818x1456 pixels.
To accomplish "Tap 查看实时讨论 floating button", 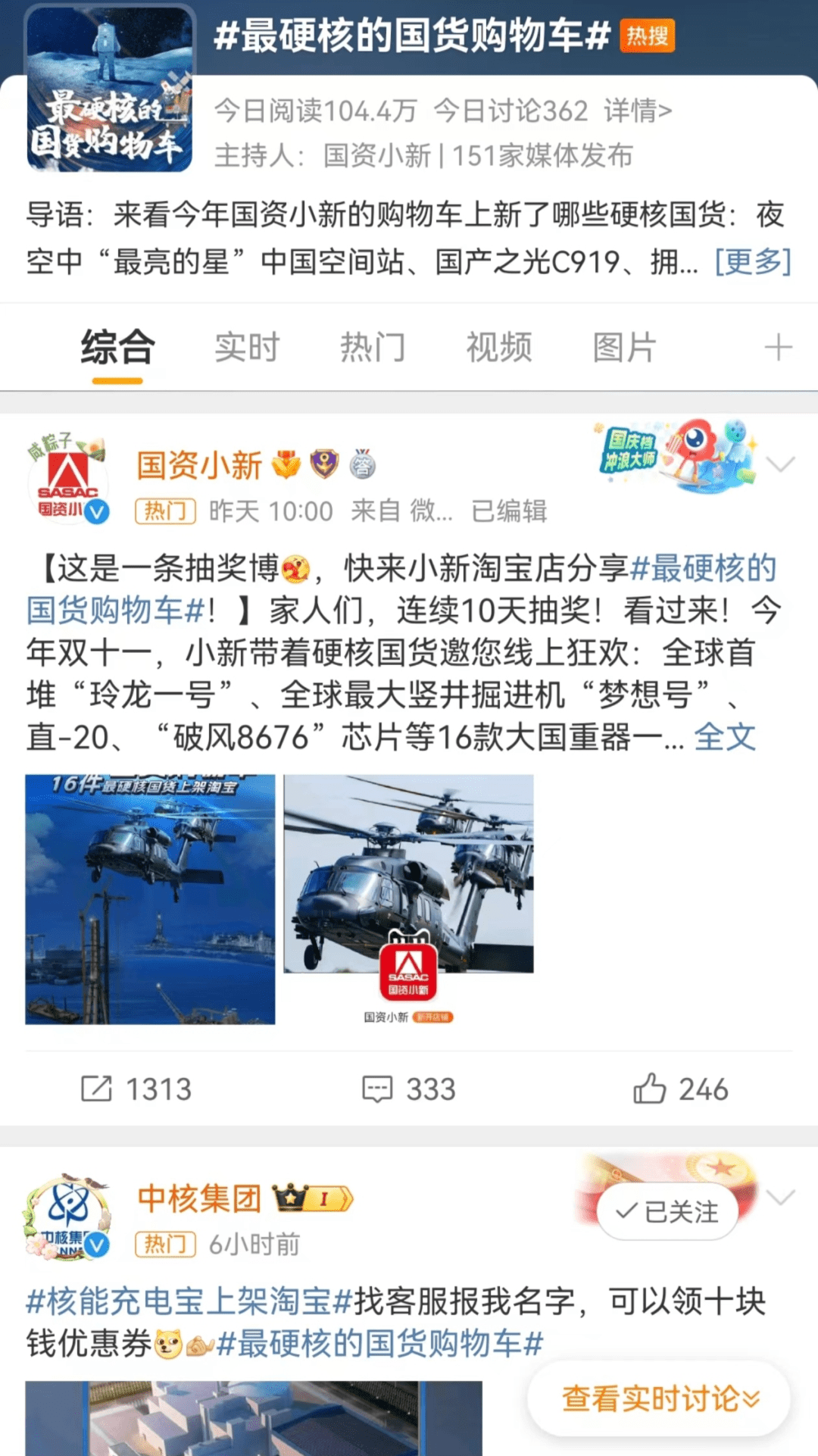I will [659, 1398].
